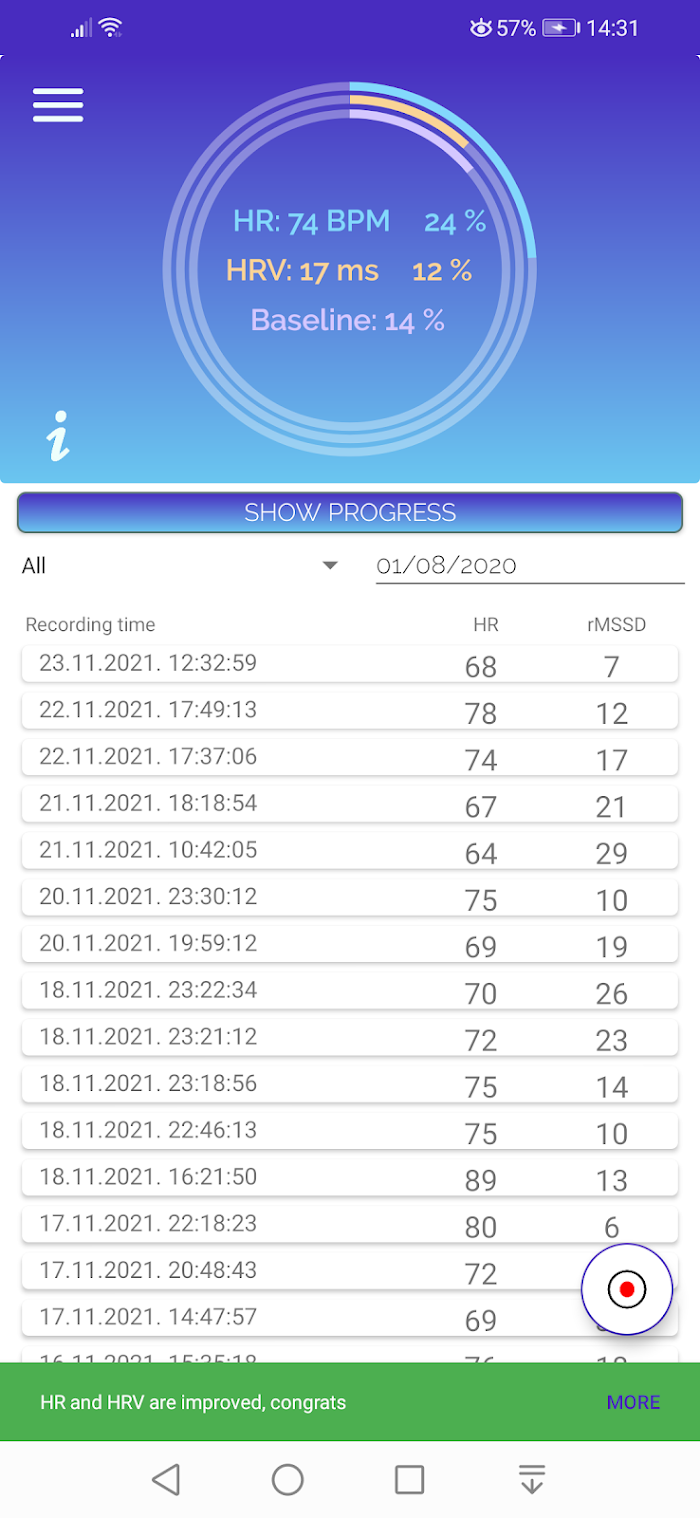Screen dimensions: 700x1518
Task: View the 20.11.2021 19:59:12 recording
Action: [x=349, y=946]
